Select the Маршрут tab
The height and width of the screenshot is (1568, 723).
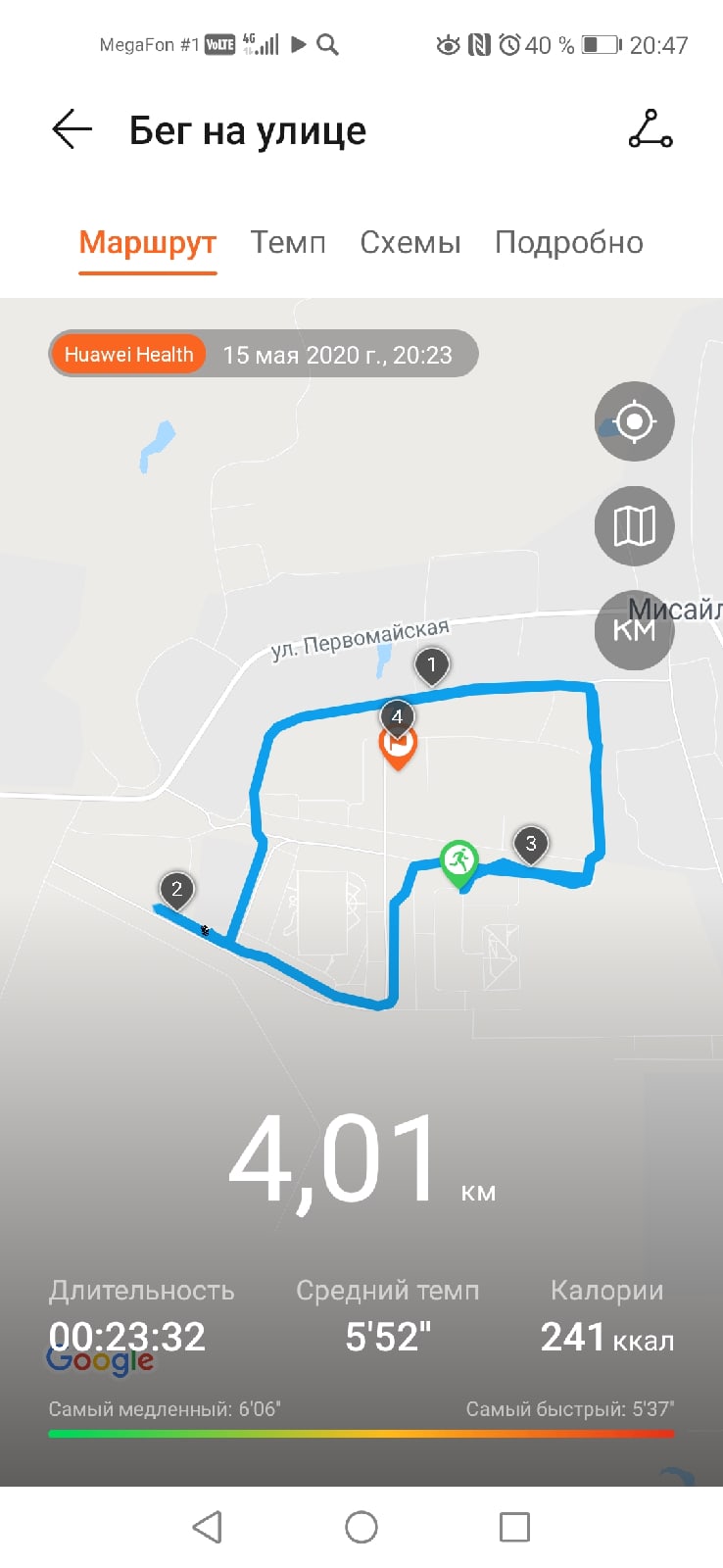point(147,243)
